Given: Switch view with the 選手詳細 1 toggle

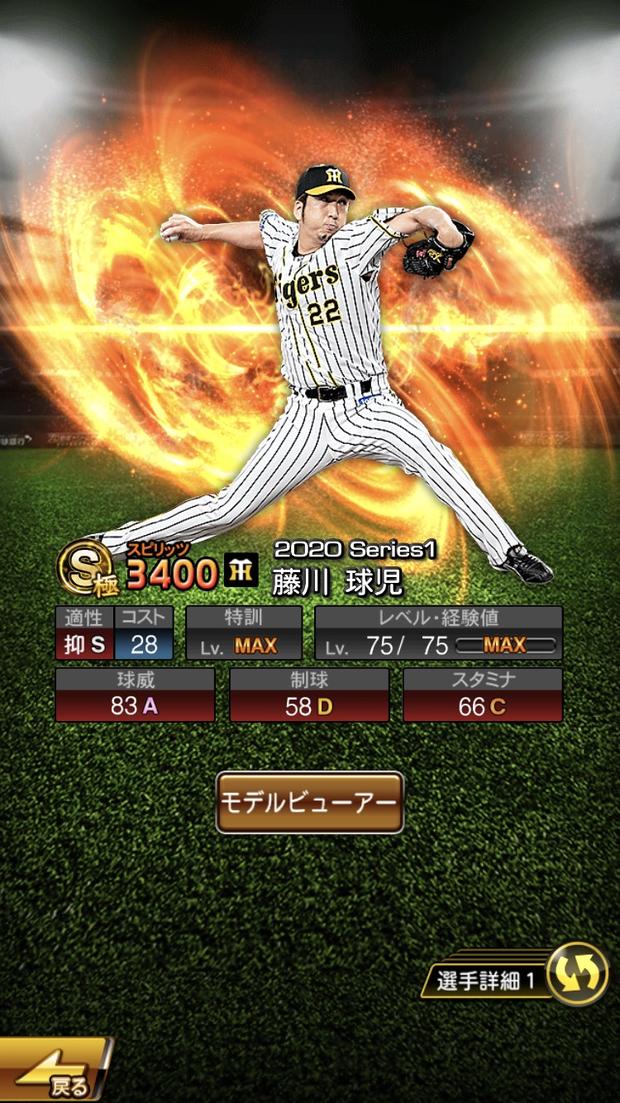Looking at the screenshot, I should 515,975.
